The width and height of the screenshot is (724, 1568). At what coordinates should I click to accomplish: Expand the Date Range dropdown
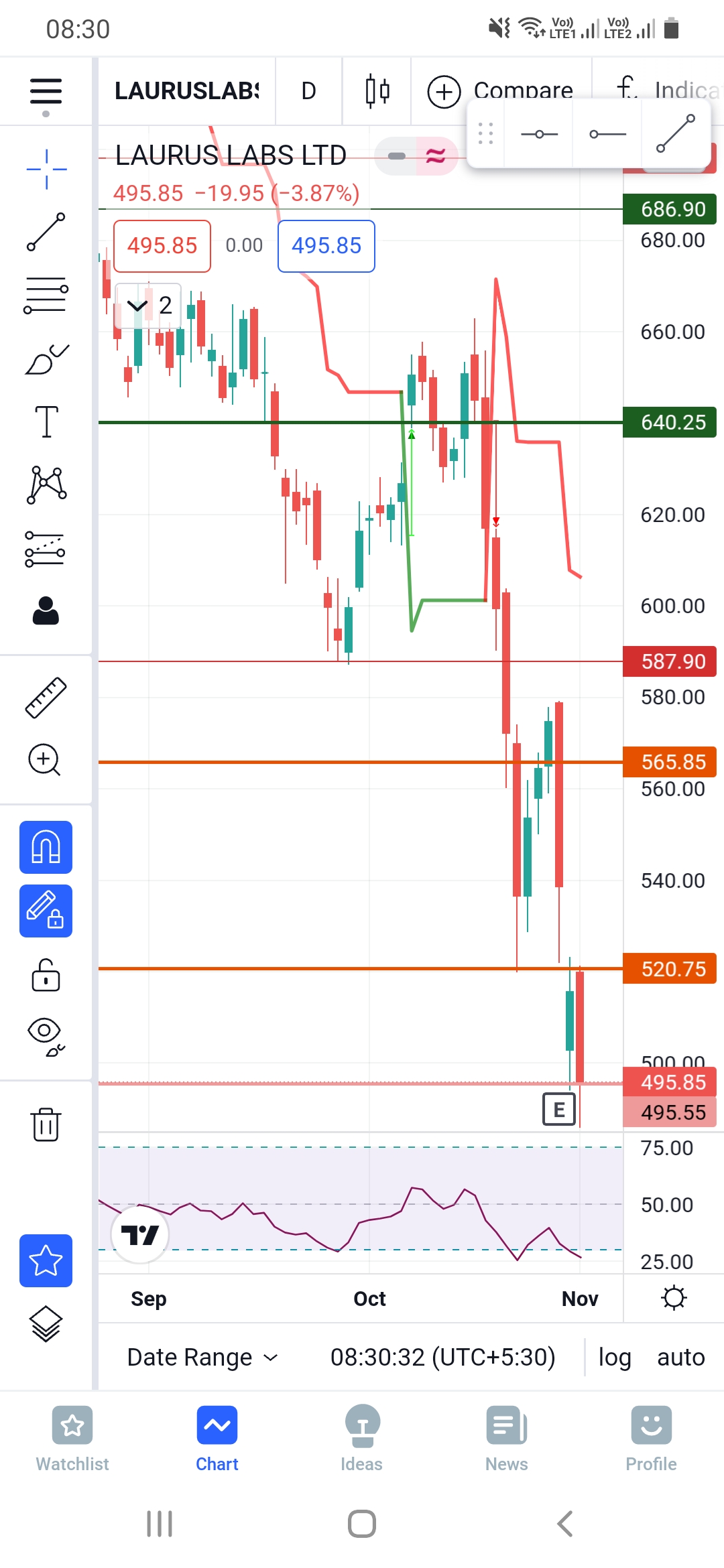202,1357
